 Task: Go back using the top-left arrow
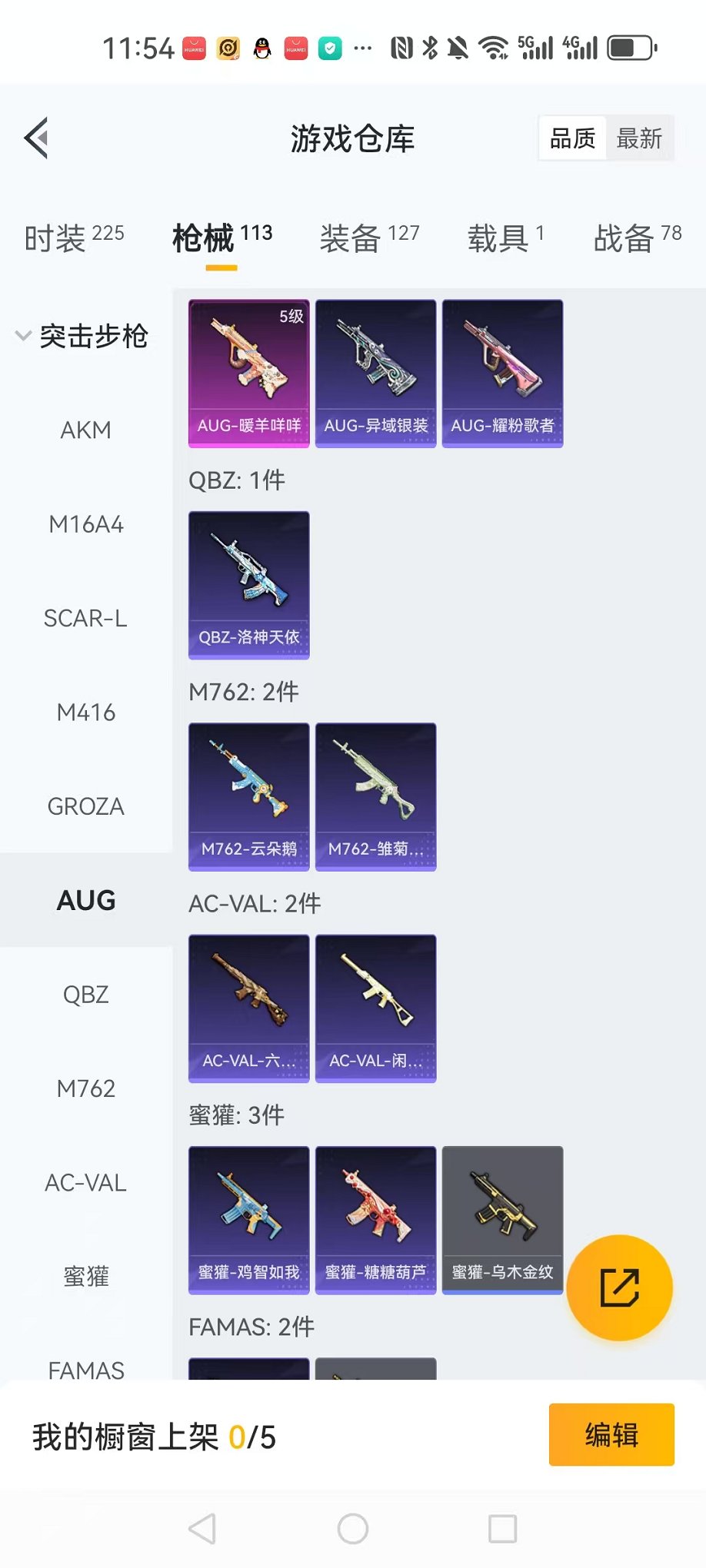pyautogui.click(x=37, y=138)
